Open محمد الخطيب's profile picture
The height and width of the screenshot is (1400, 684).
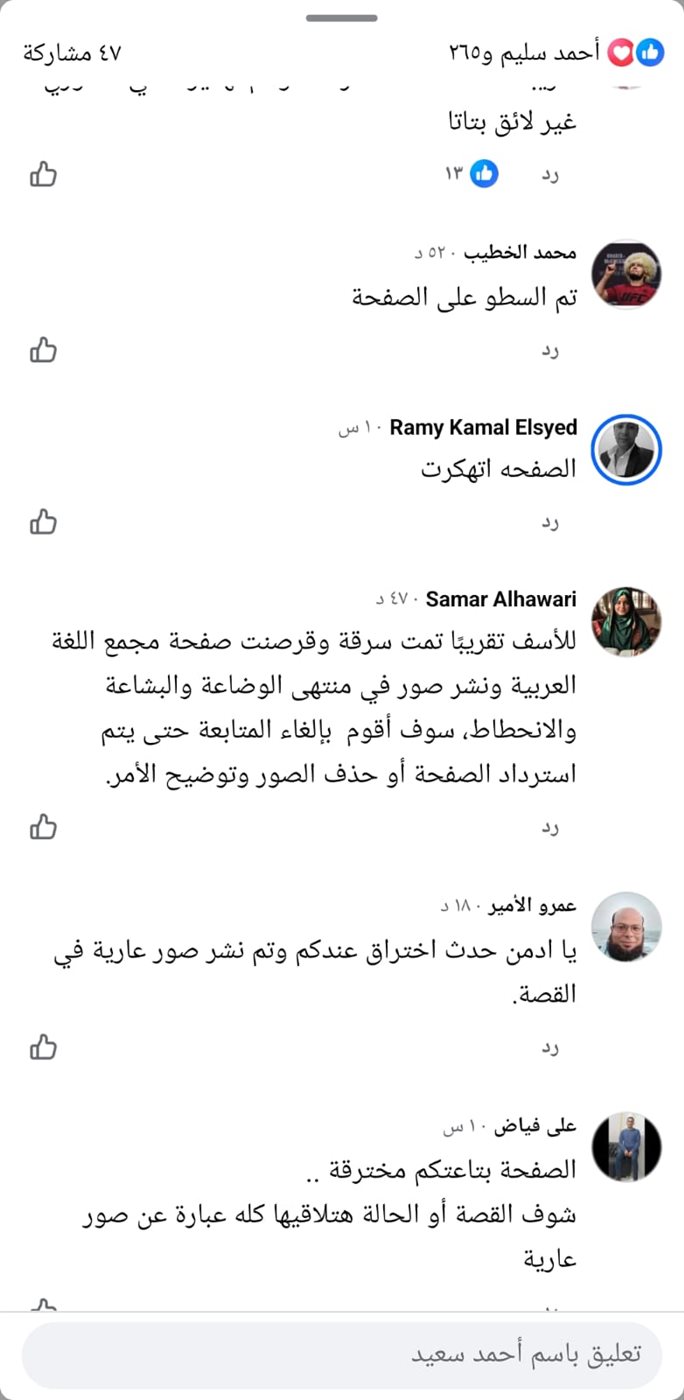point(627,274)
